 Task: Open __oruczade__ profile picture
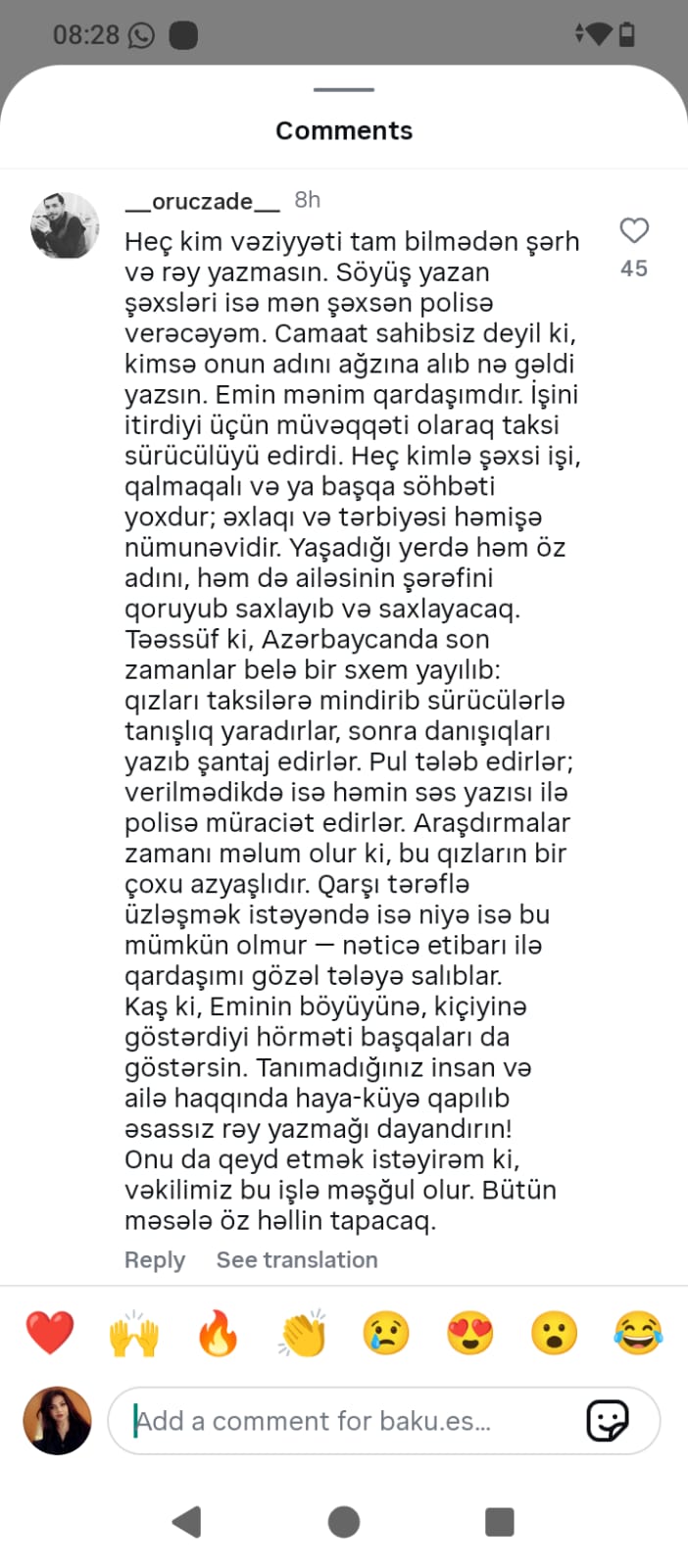65,225
